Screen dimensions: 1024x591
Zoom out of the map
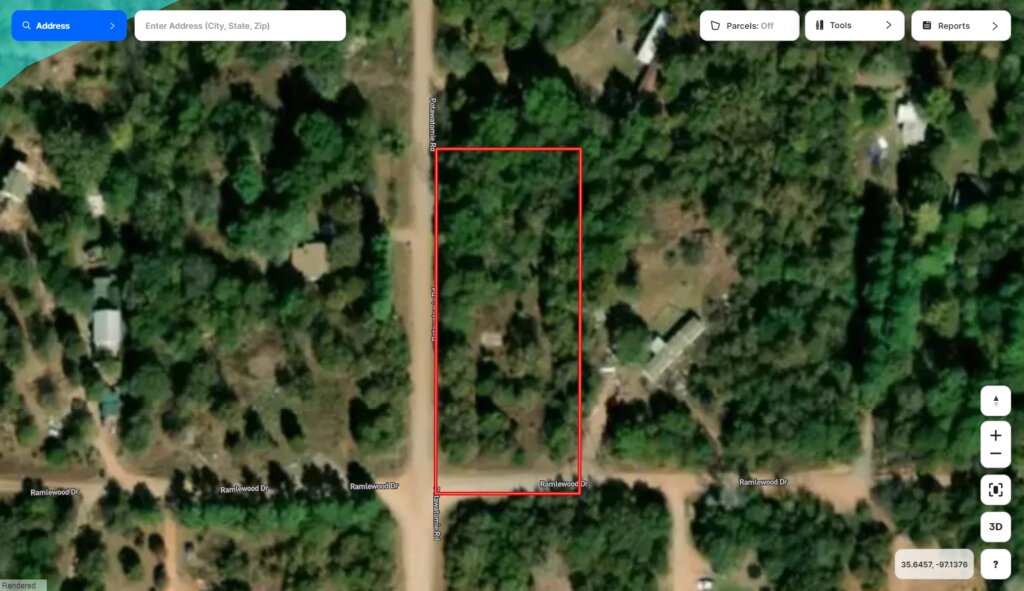[995, 454]
